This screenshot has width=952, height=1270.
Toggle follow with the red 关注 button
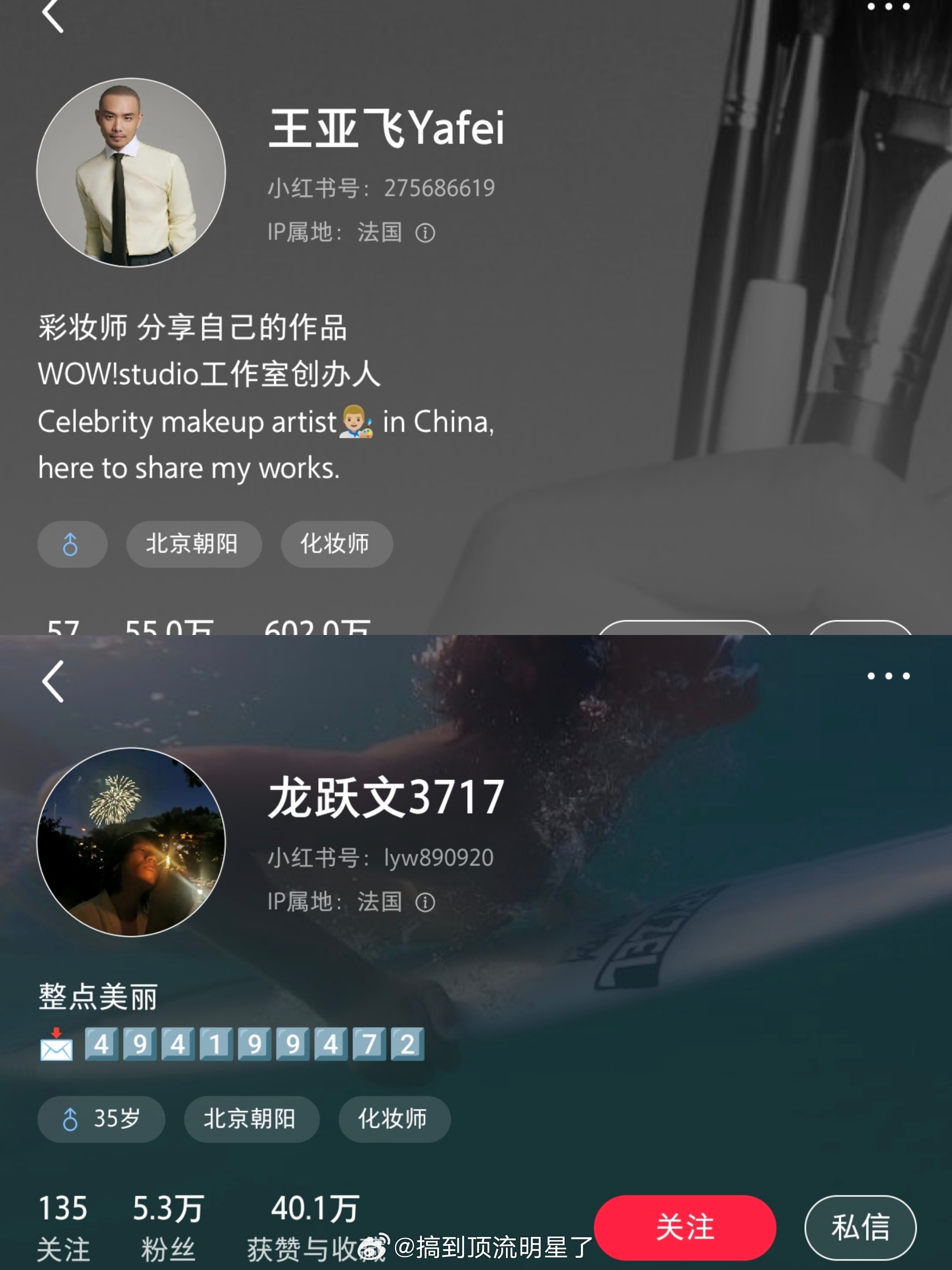point(686,1228)
